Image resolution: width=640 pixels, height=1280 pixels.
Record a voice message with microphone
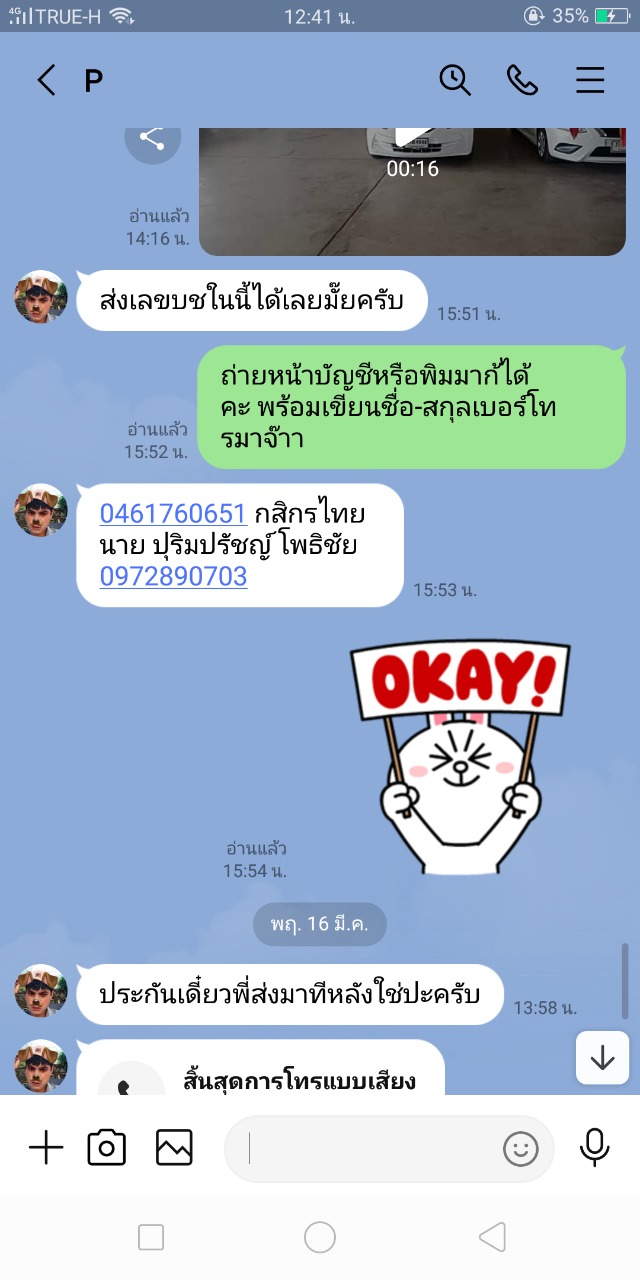pos(595,1148)
